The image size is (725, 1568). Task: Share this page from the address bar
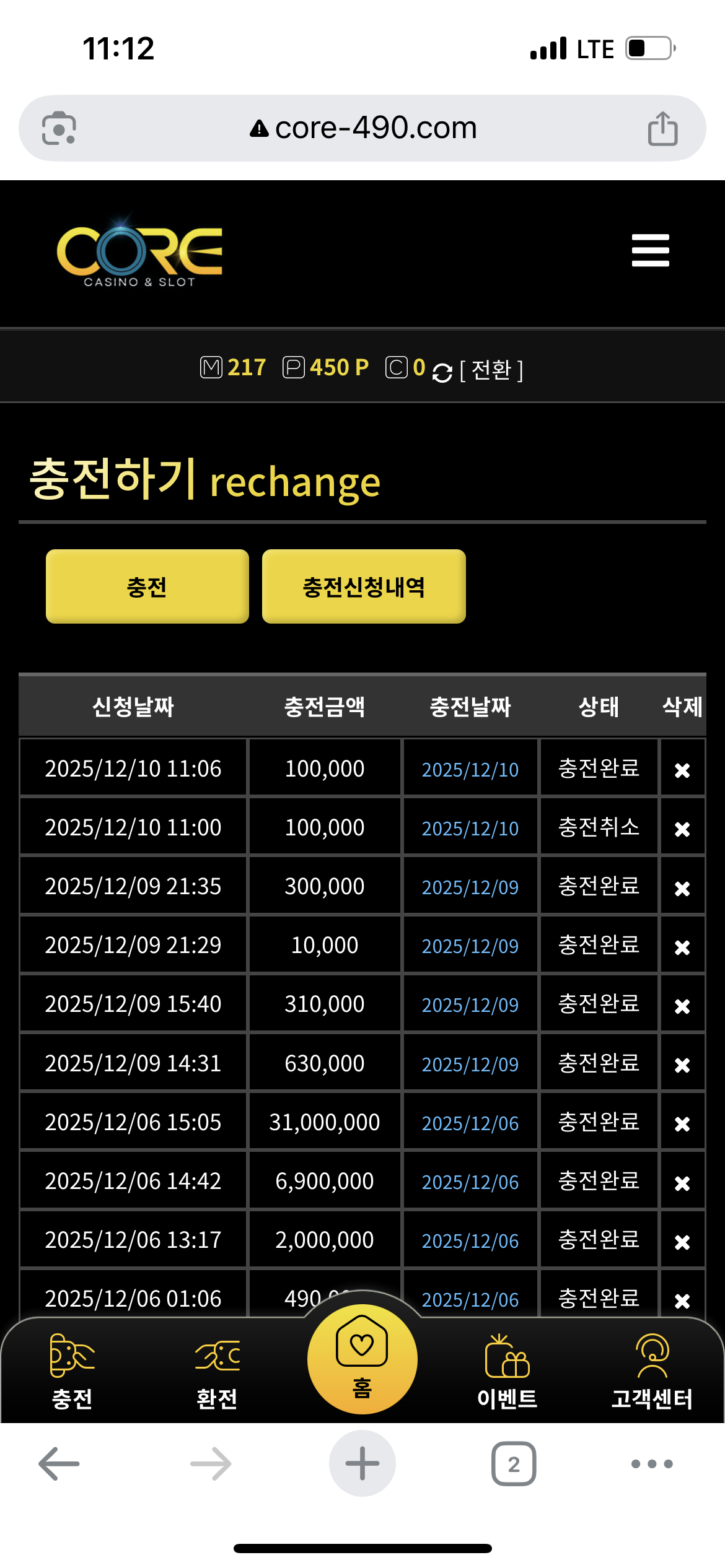pyautogui.click(x=662, y=128)
